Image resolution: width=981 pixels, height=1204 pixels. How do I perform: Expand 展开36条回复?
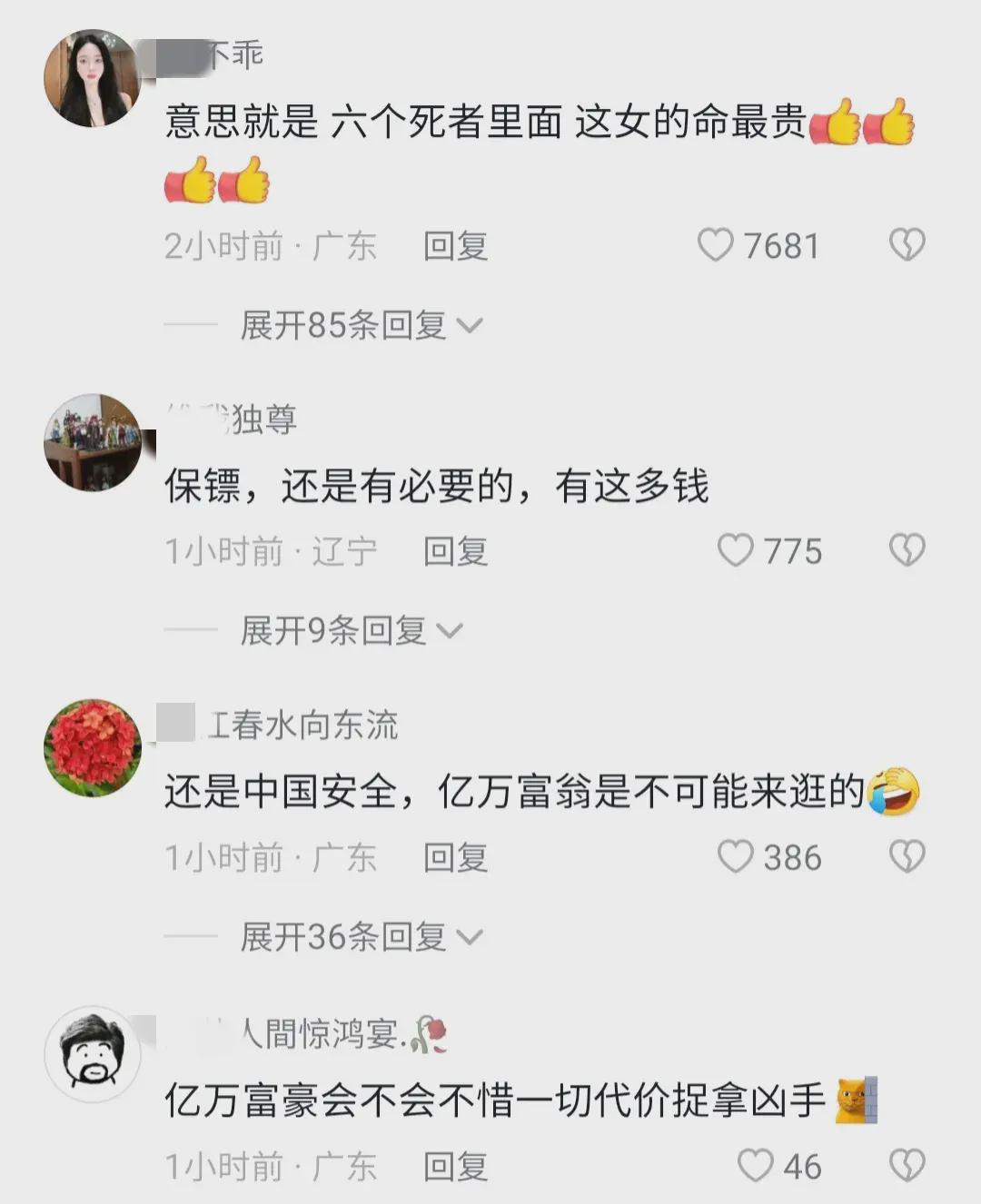click(x=361, y=936)
